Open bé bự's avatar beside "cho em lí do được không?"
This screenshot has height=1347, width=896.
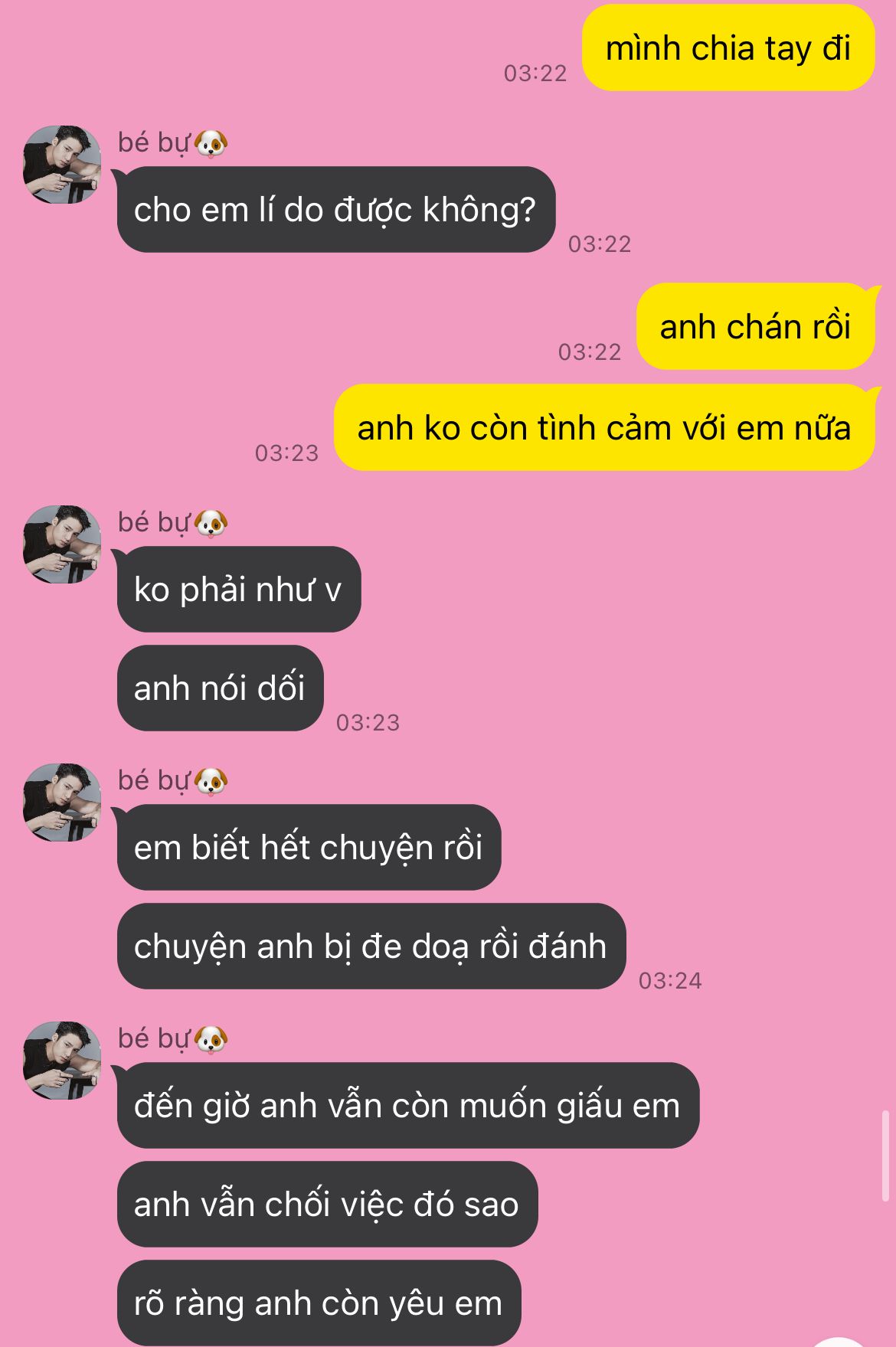[x=62, y=165]
